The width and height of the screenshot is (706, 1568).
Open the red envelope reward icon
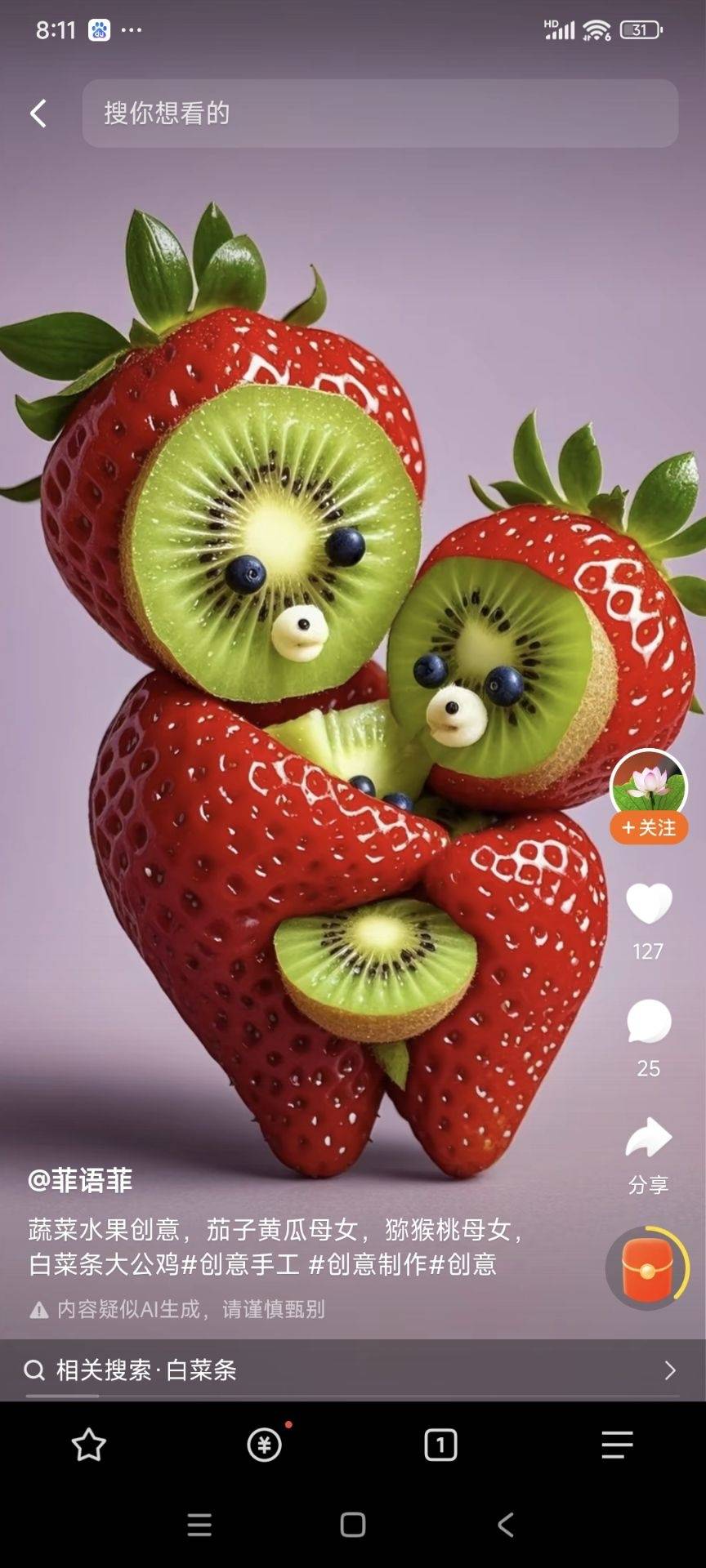[x=648, y=1268]
